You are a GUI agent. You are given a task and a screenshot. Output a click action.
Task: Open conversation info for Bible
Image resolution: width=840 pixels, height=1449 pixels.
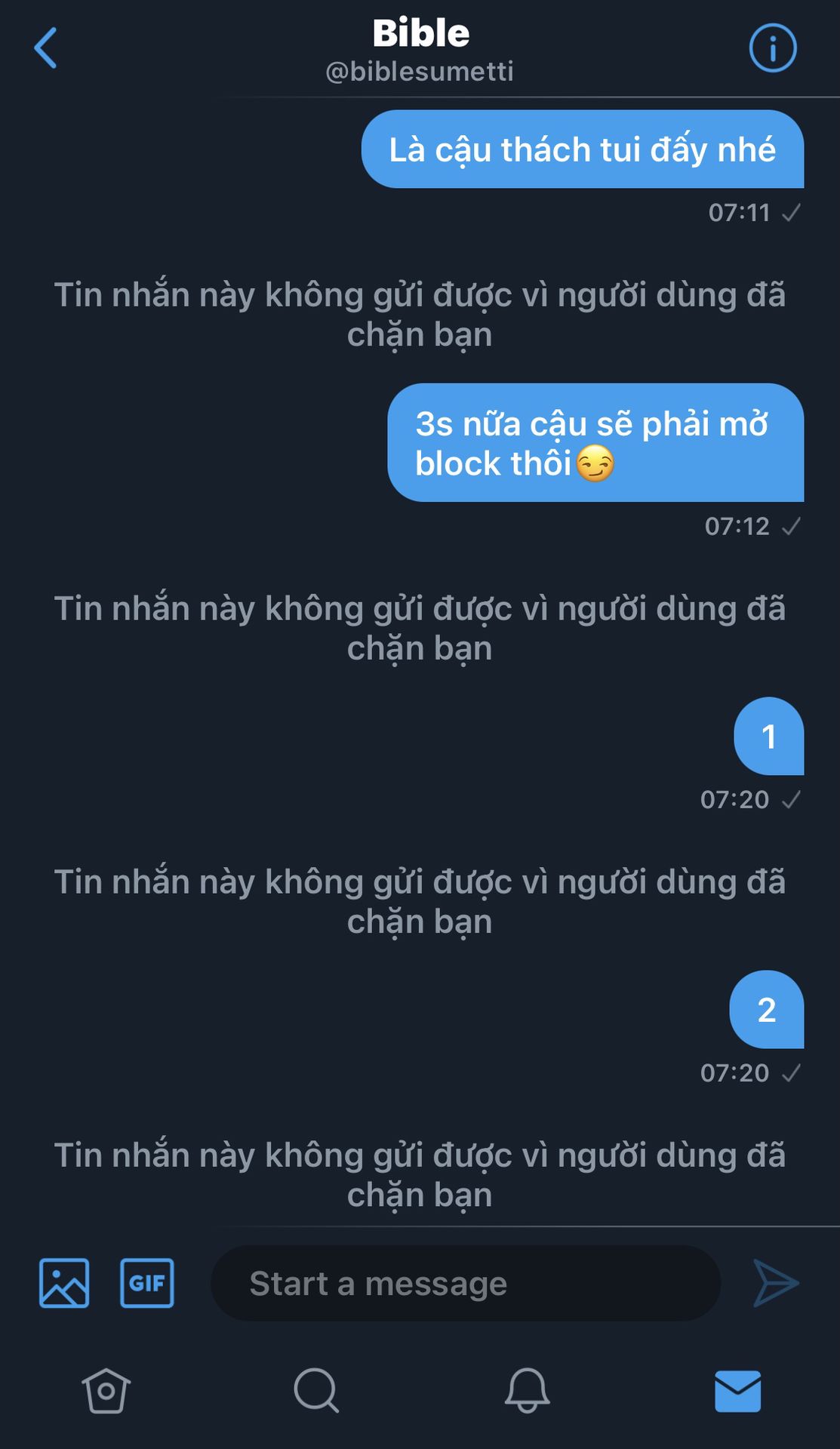click(x=772, y=48)
